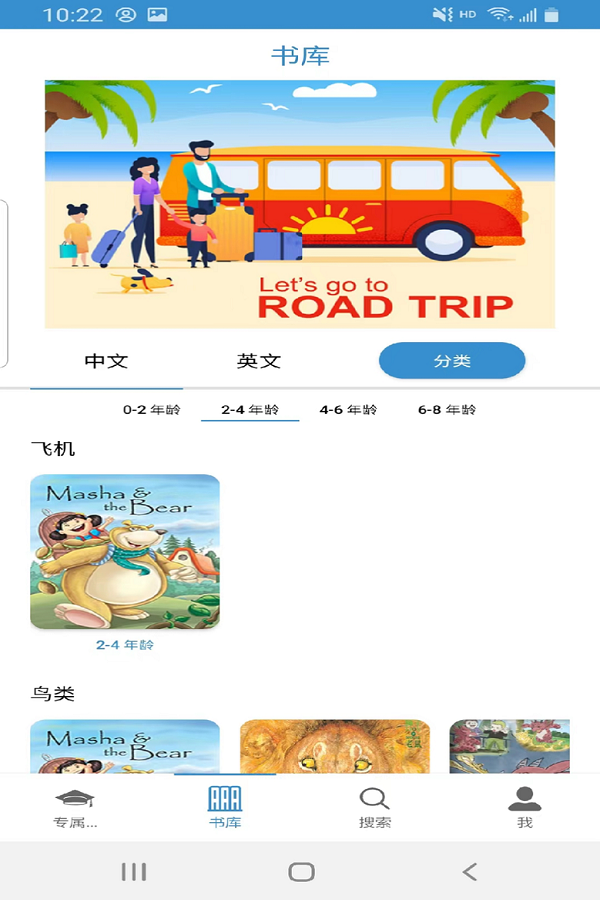Image resolution: width=600 pixels, height=900 pixels.
Task: Tap the system back button
Action: 470,872
